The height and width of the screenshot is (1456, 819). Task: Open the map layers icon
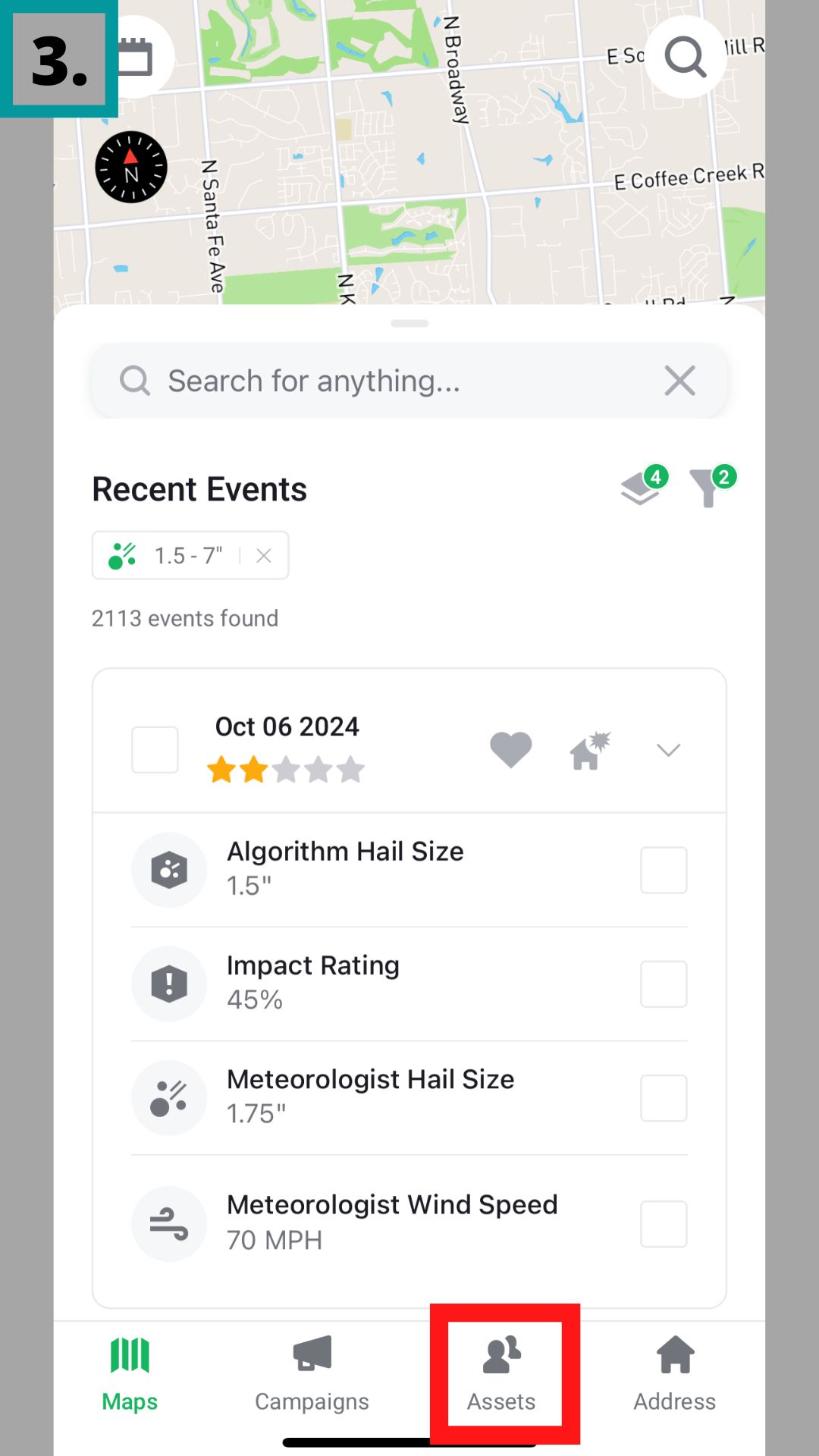click(641, 487)
